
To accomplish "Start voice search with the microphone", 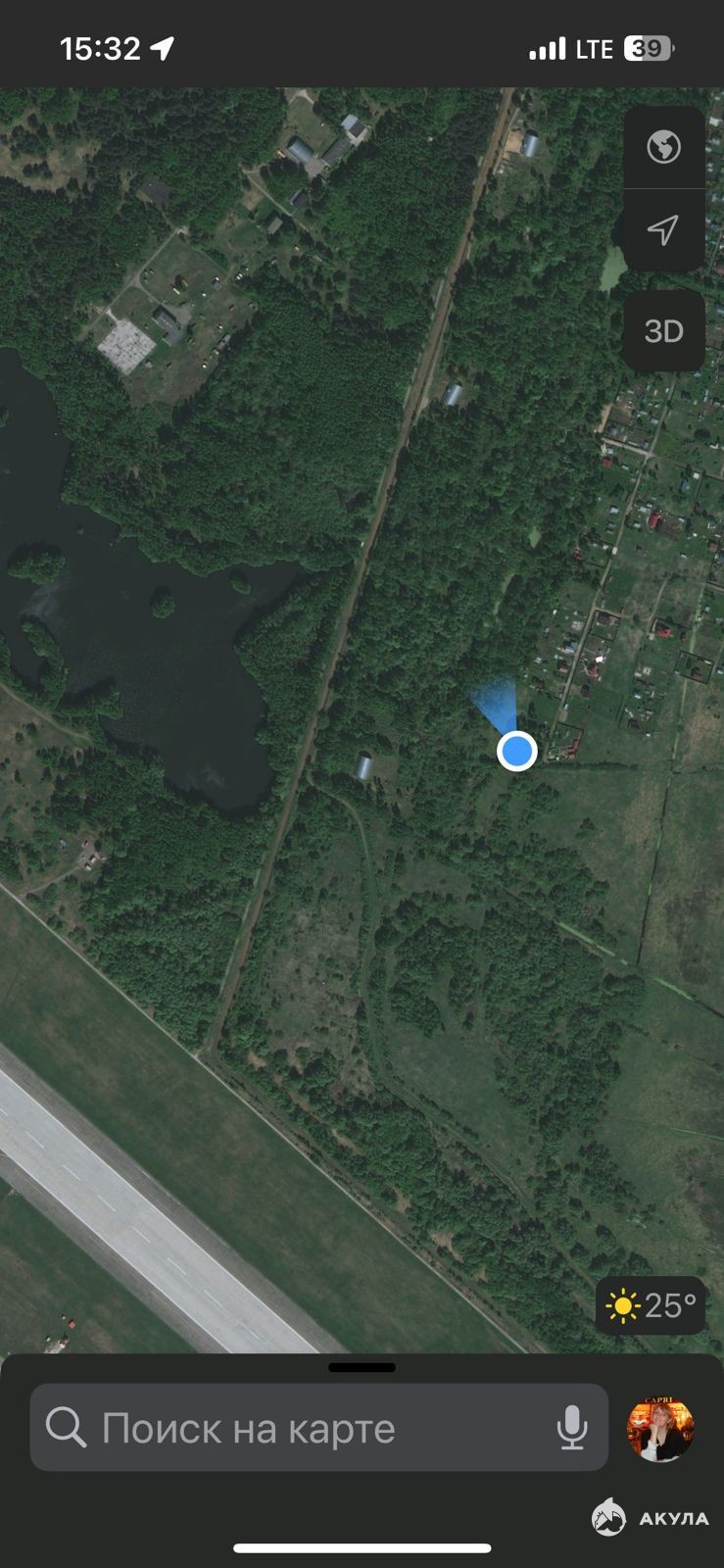I will (572, 1428).
